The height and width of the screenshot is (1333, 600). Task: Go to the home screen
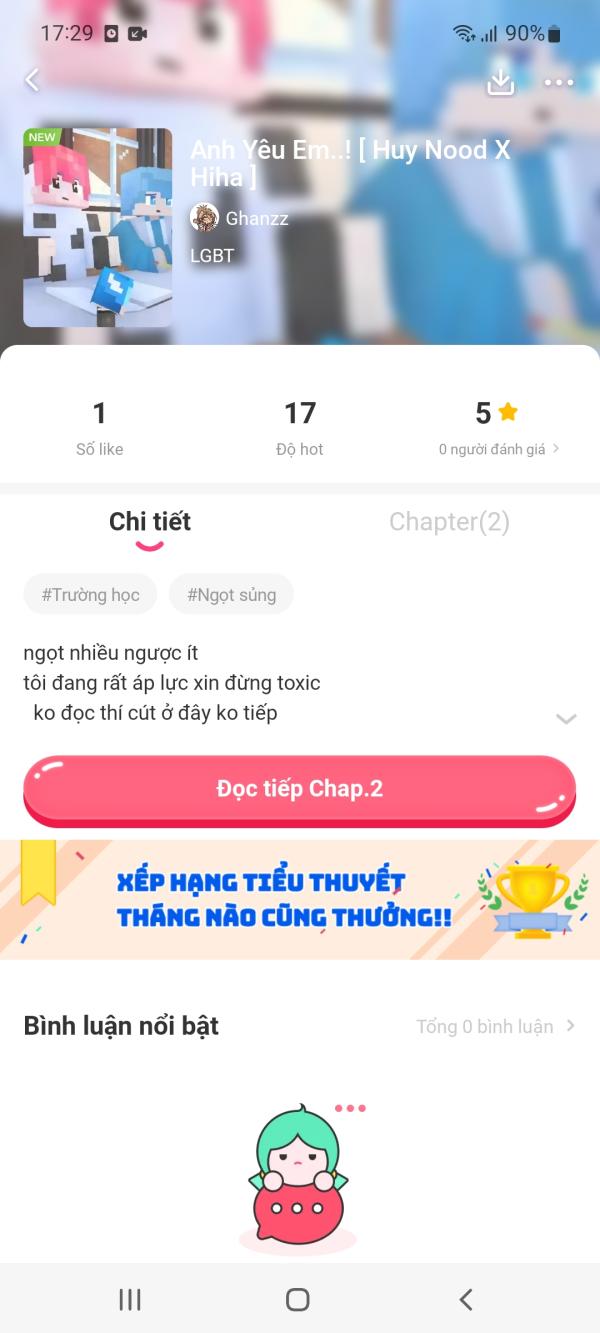click(298, 1299)
